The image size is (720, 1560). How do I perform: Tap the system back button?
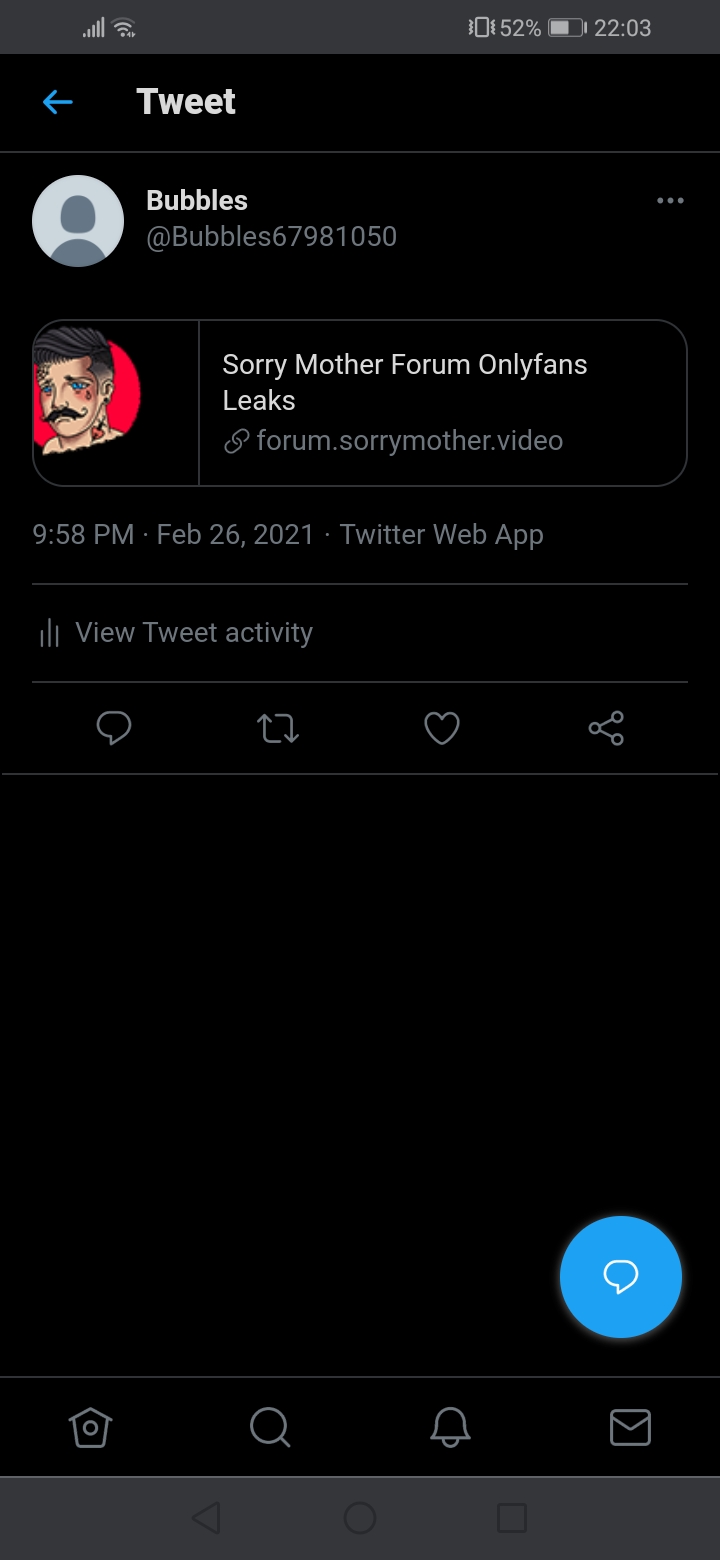tap(206, 1518)
